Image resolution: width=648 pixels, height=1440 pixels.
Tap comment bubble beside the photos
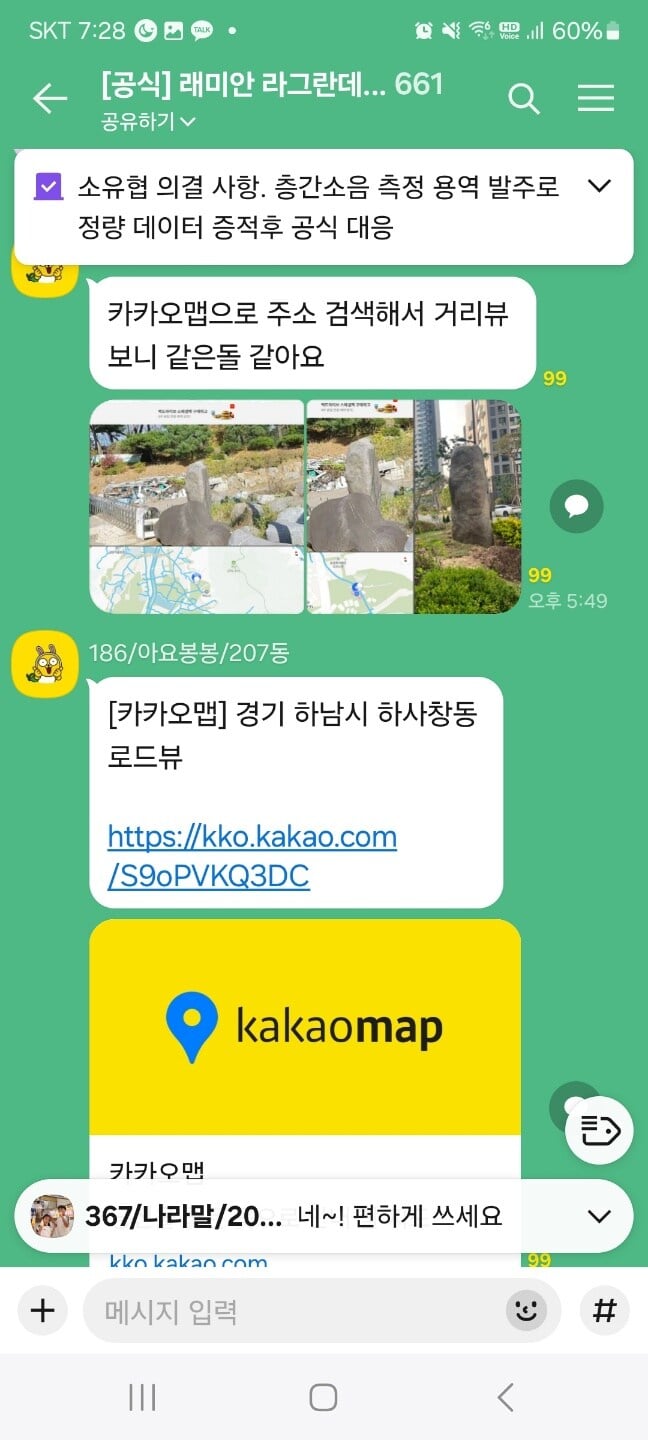coord(576,506)
